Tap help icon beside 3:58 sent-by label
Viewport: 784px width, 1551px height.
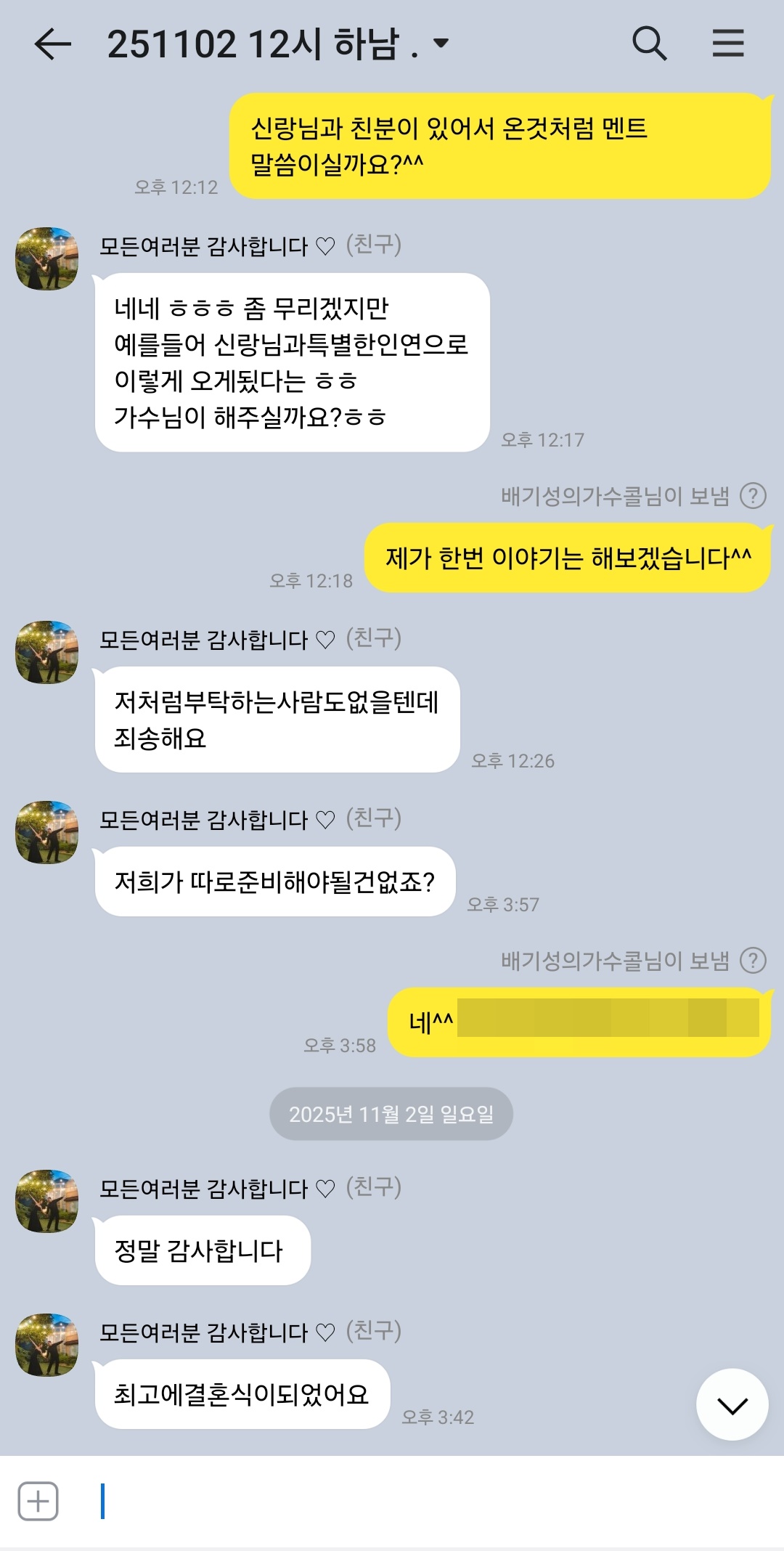pyautogui.click(x=753, y=961)
